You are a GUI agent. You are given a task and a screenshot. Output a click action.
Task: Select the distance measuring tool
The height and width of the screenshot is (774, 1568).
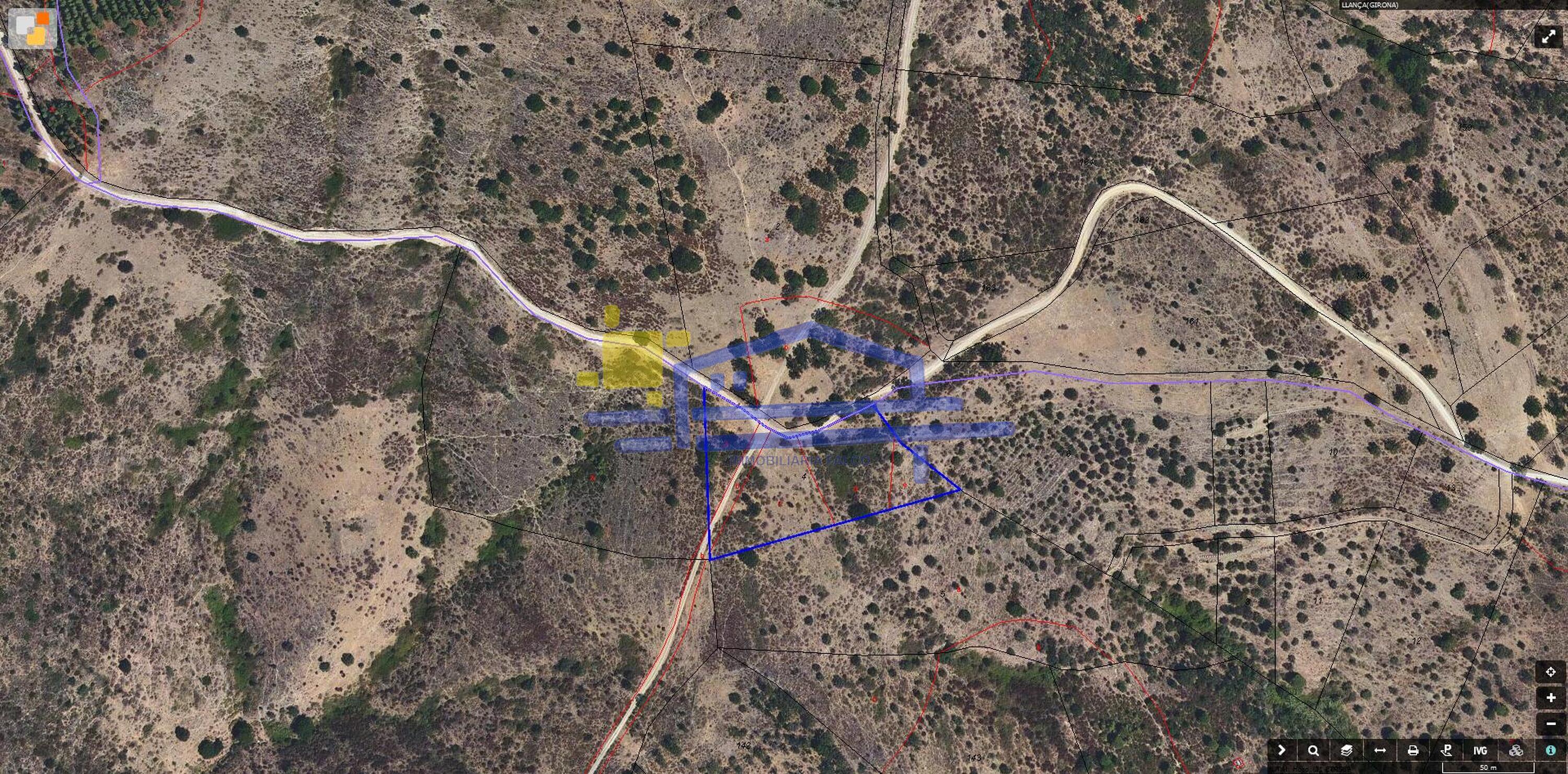[x=1380, y=750]
